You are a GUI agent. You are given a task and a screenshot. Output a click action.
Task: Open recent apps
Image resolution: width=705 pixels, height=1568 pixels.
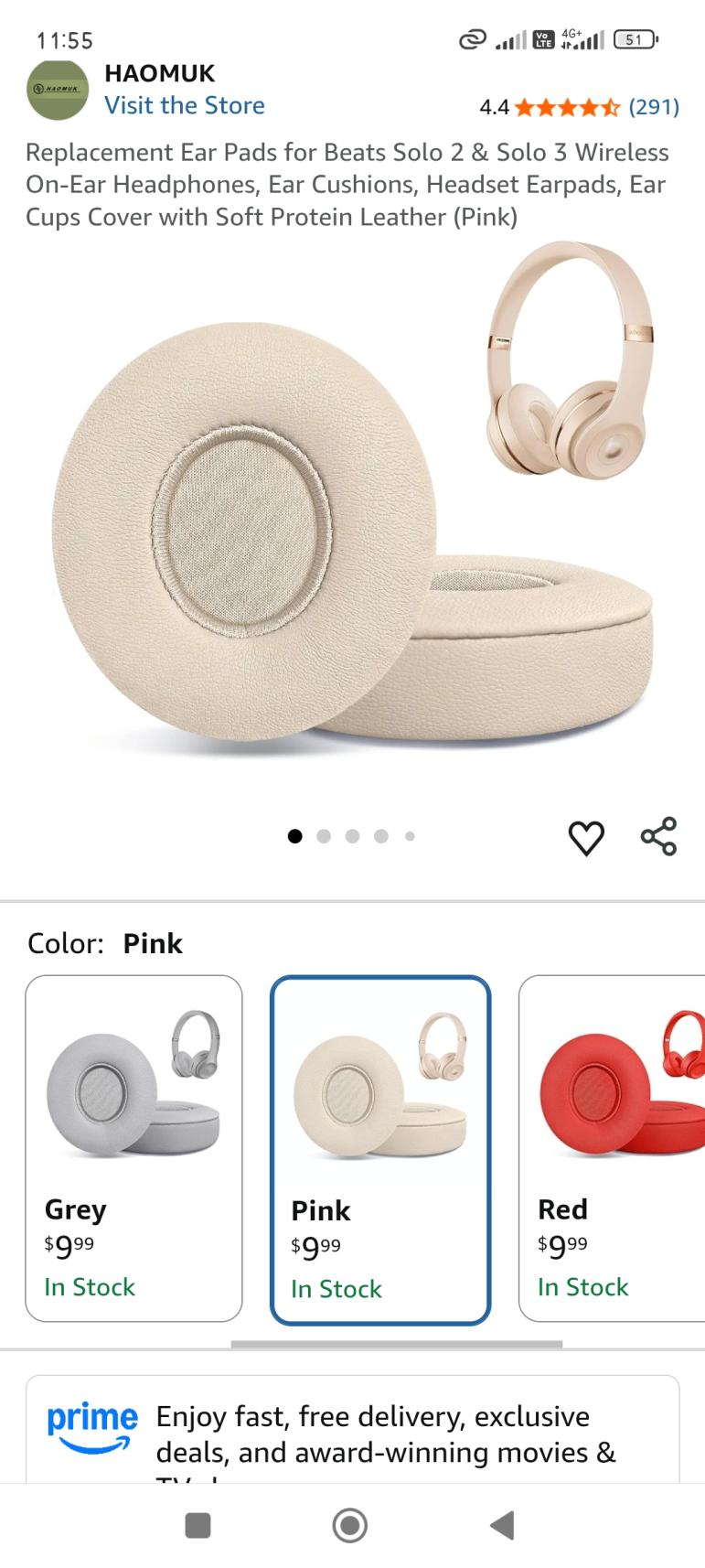(198, 1525)
